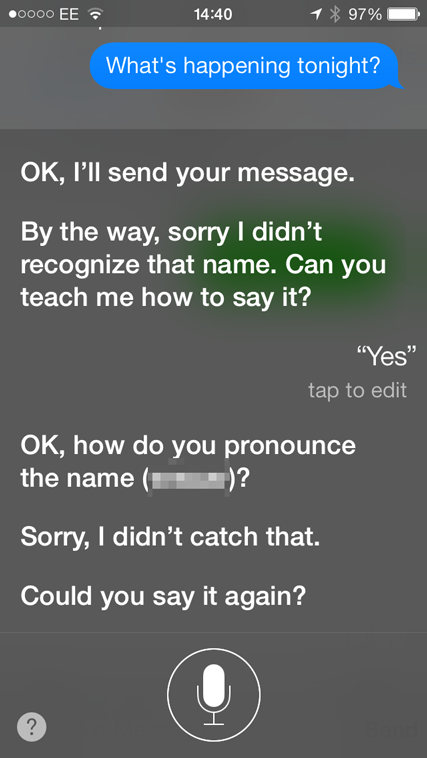
Task: Tap to edit the "Yes" response
Action: [x=357, y=390]
